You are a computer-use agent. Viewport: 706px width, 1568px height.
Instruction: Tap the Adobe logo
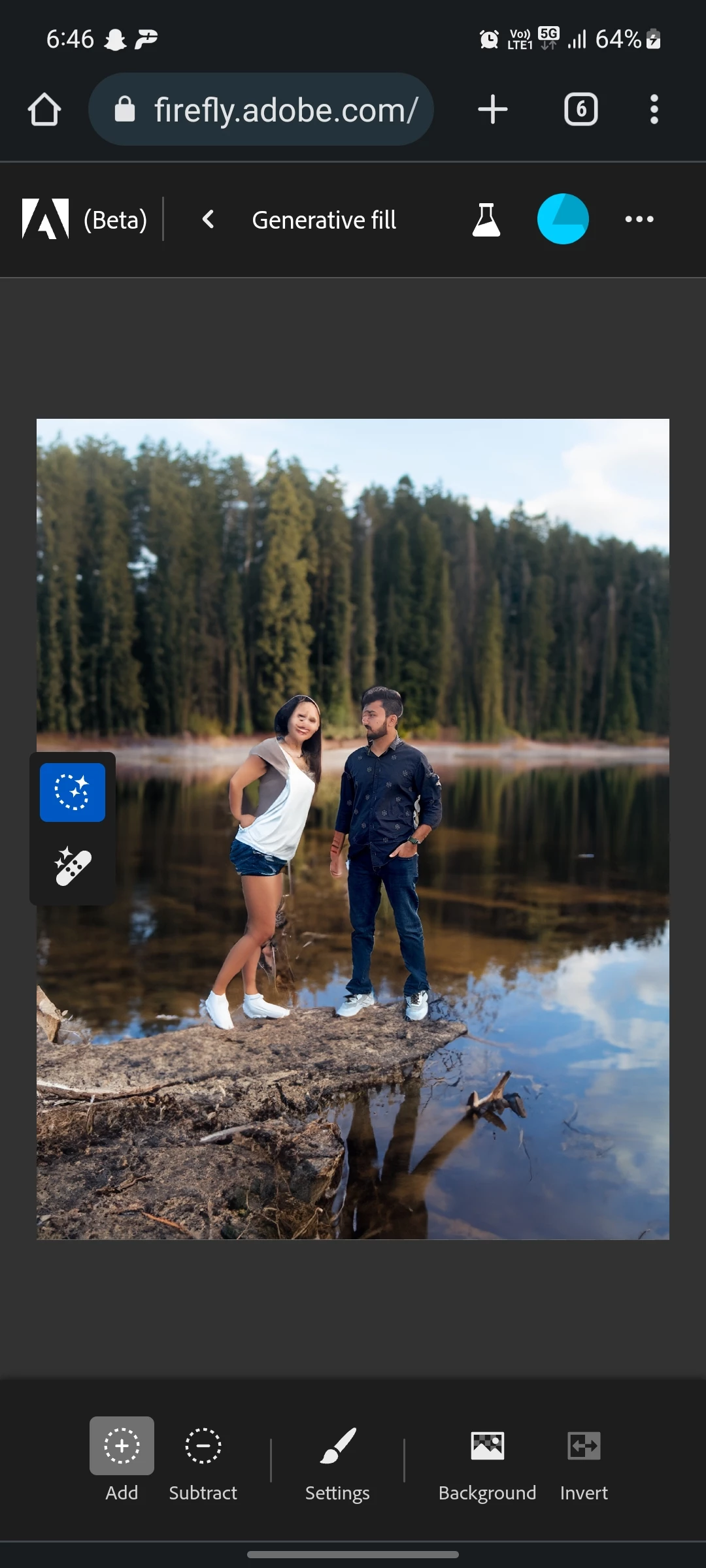point(45,220)
